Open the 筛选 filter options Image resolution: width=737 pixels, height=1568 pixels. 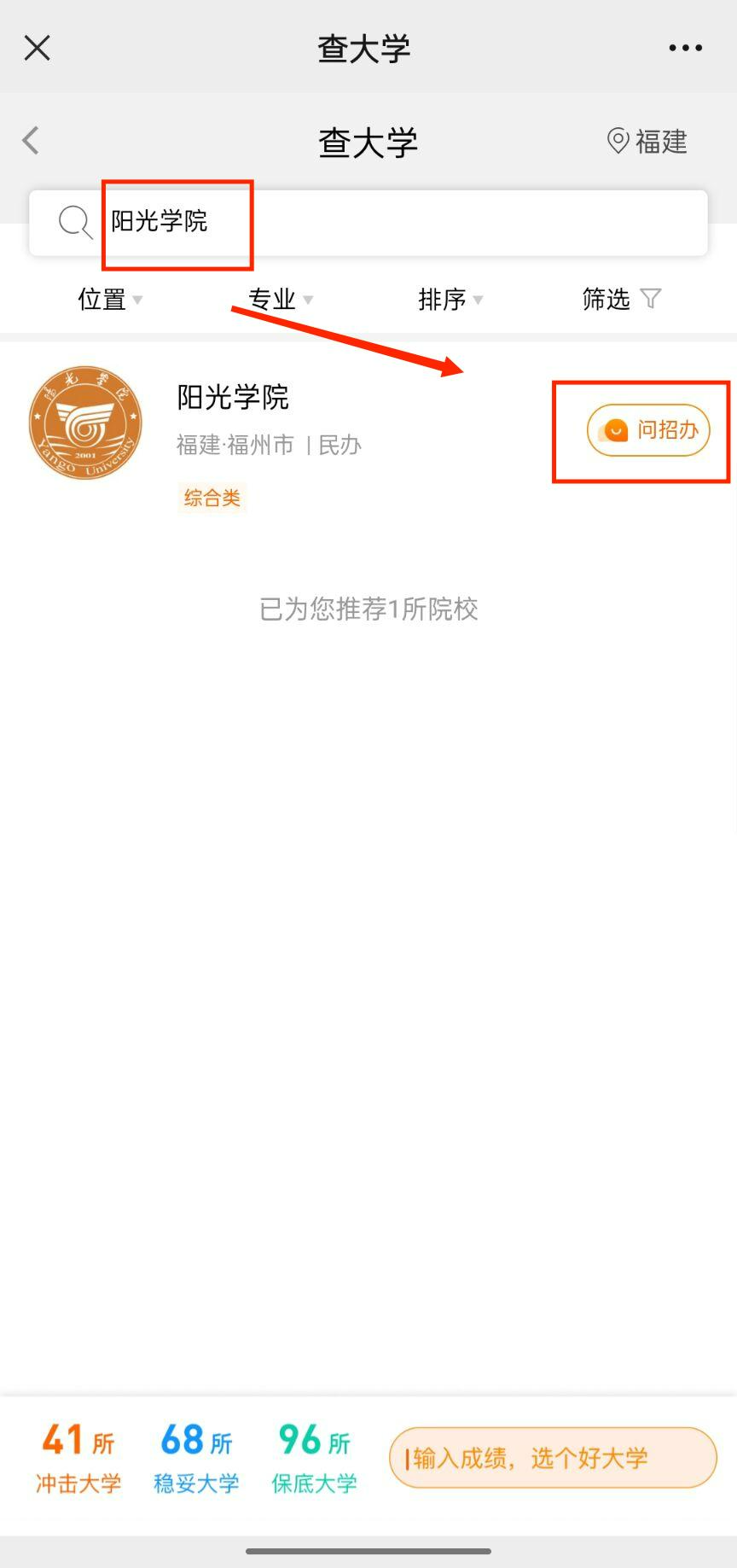620,299
